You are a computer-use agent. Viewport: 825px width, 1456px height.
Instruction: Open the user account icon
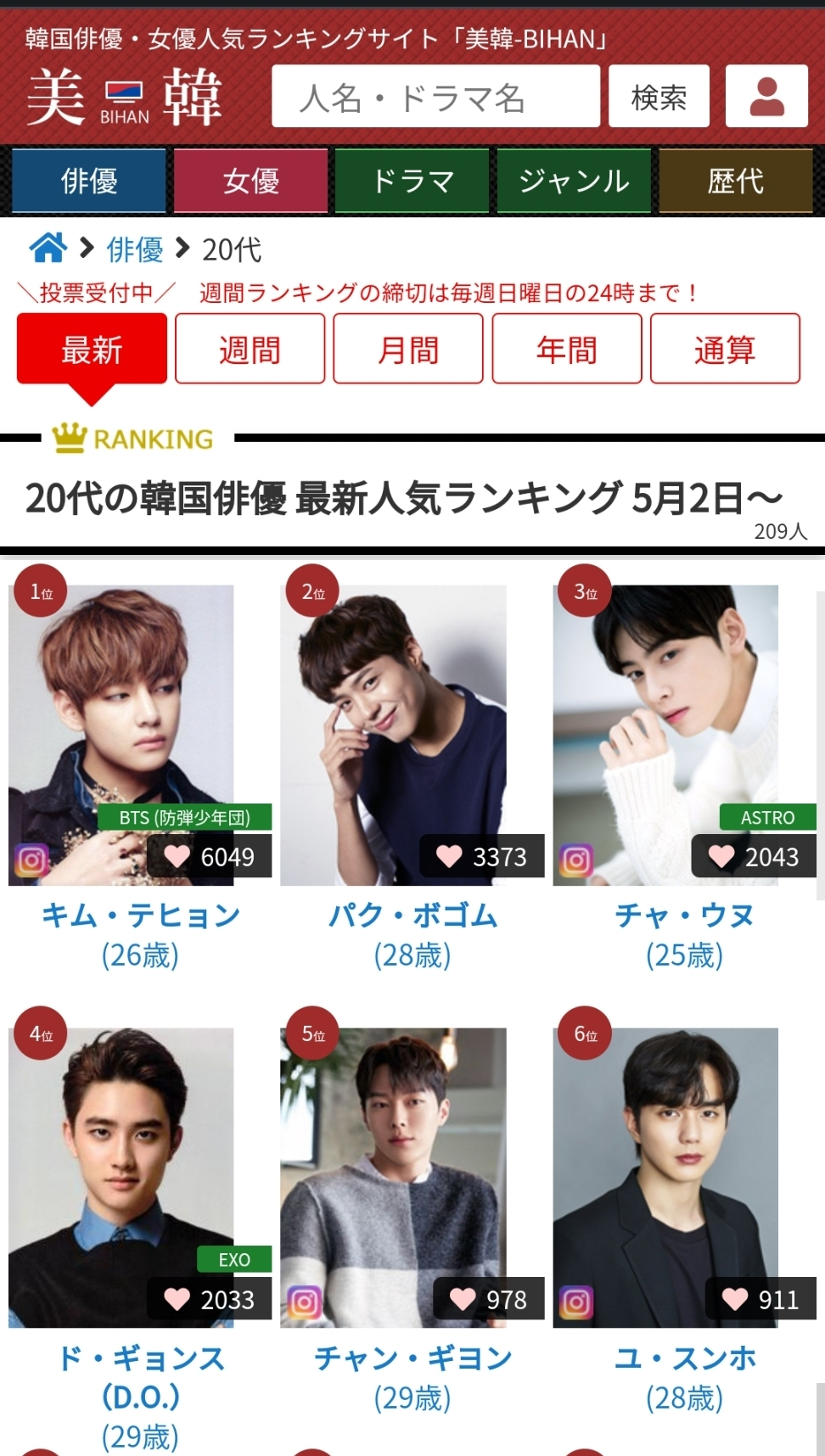[x=766, y=97]
